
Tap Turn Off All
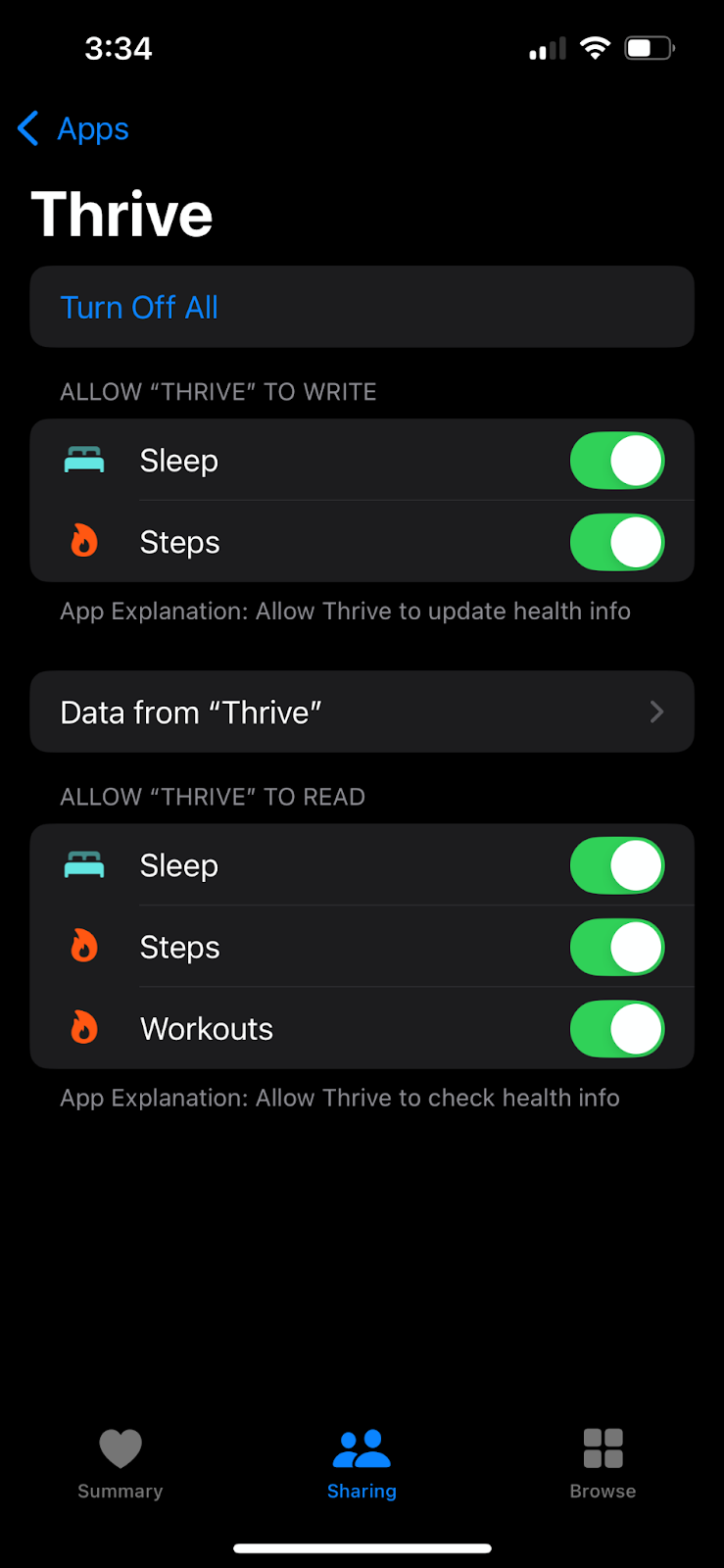coord(139,307)
